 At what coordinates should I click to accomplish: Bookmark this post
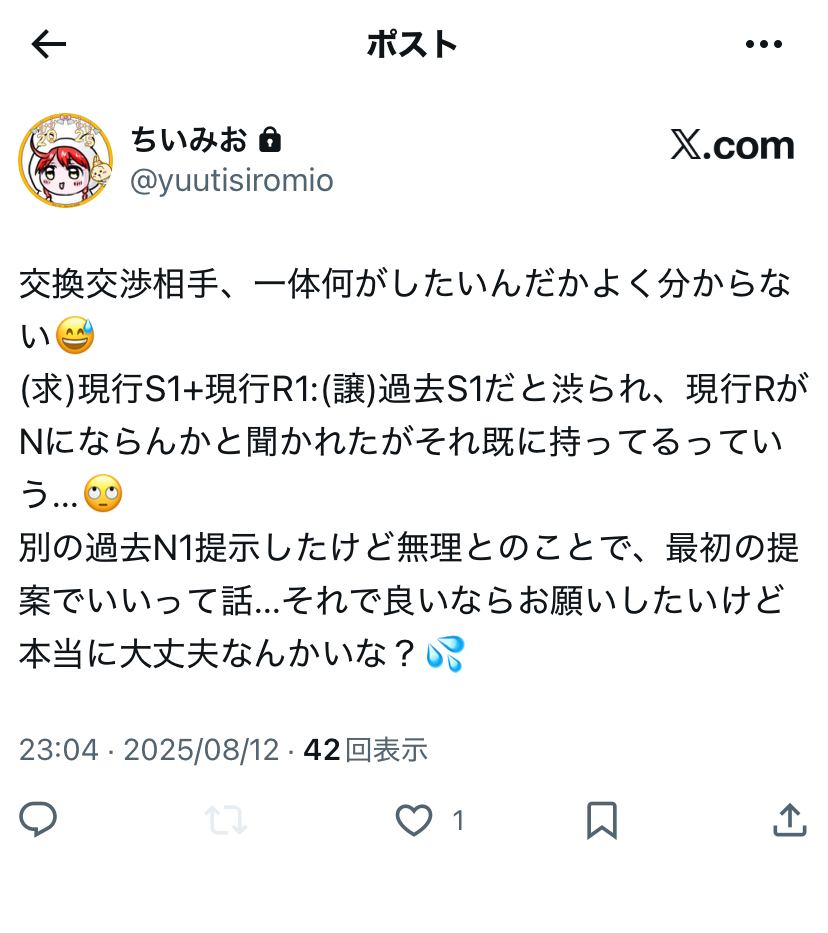(601, 821)
